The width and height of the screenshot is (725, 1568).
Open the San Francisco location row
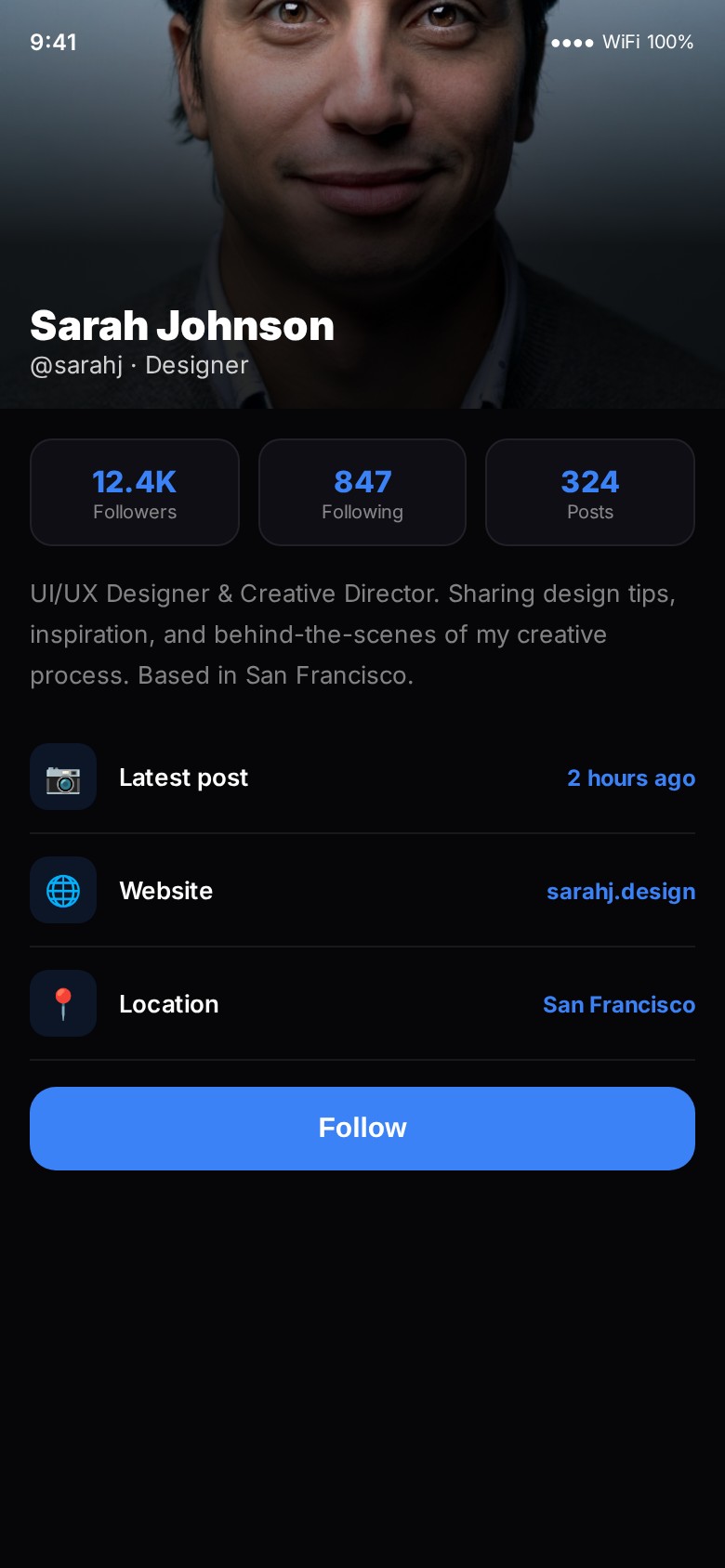coord(362,1004)
